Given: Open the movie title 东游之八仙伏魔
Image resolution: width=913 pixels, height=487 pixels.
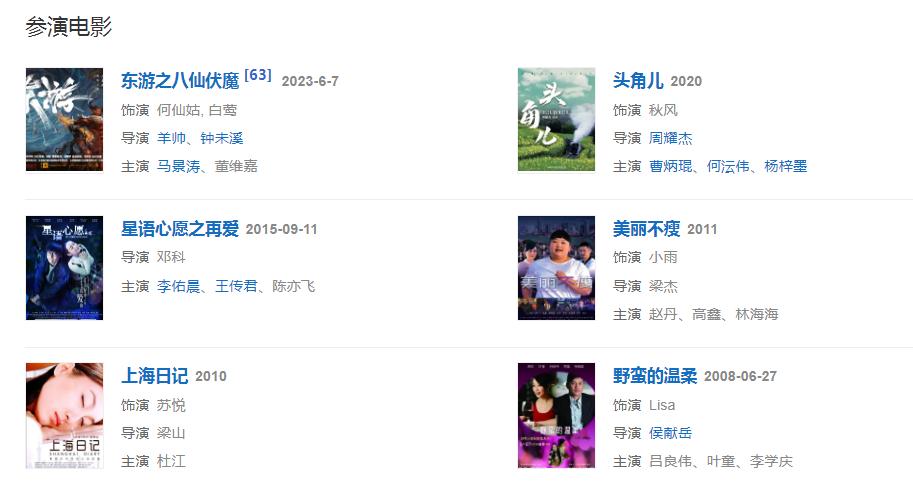Looking at the screenshot, I should (180, 81).
